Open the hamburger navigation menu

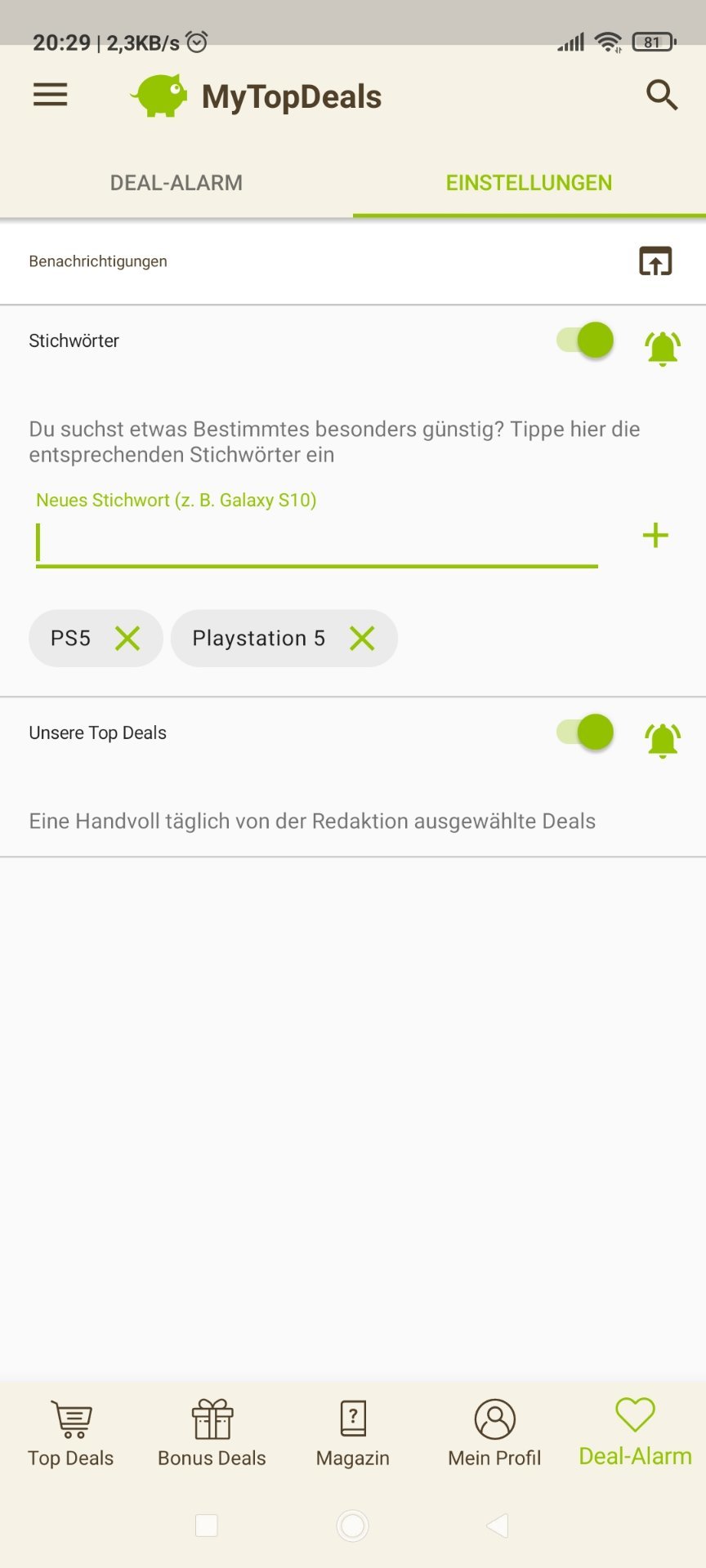click(50, 96)
